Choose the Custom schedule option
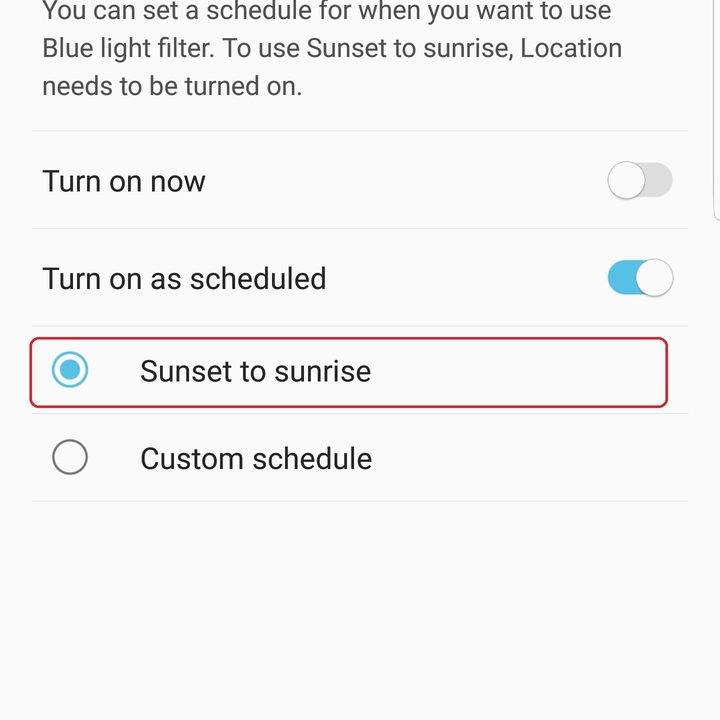The height and width of the screenshot is (720, 720). point(70,458)
